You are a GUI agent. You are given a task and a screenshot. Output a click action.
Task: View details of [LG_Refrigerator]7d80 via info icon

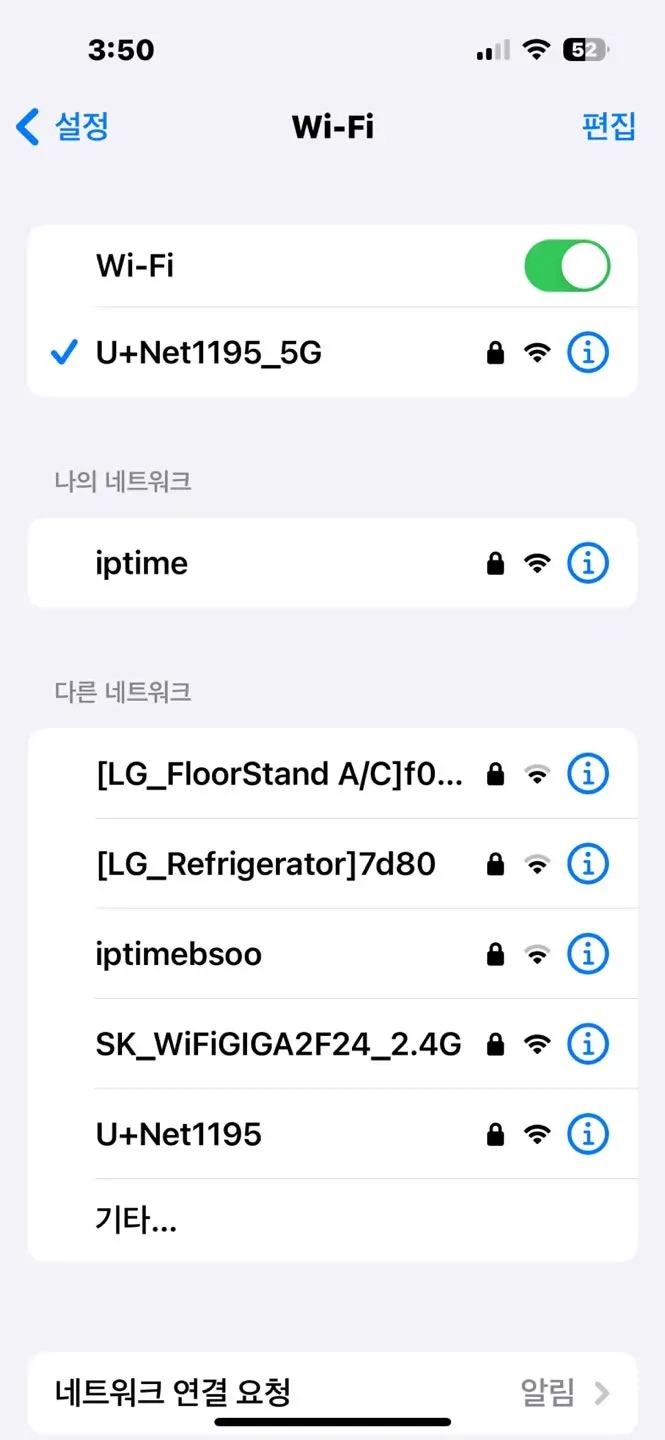(588, 863)
